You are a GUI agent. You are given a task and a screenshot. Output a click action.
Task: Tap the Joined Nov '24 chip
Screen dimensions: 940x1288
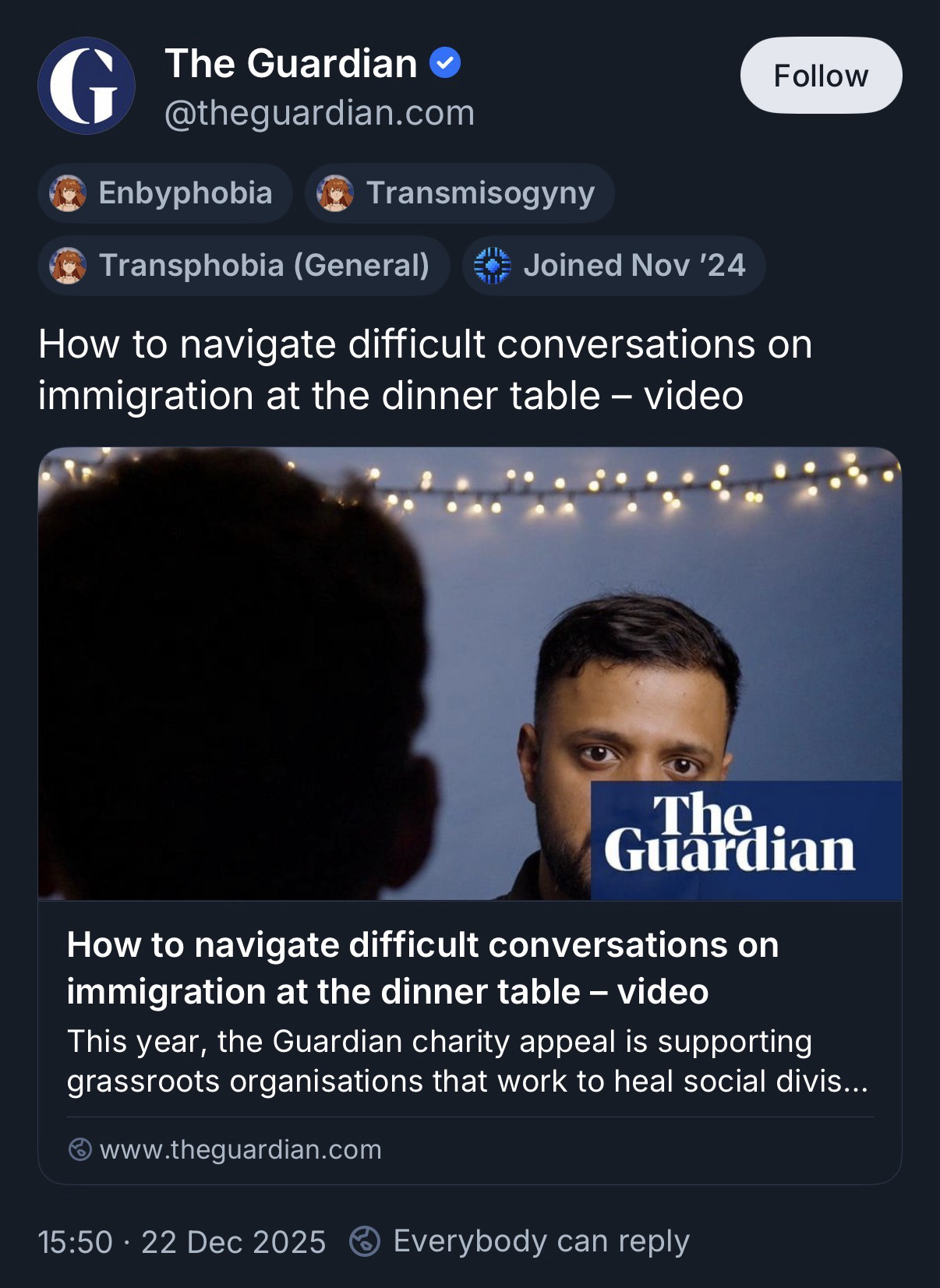point(613,266)
